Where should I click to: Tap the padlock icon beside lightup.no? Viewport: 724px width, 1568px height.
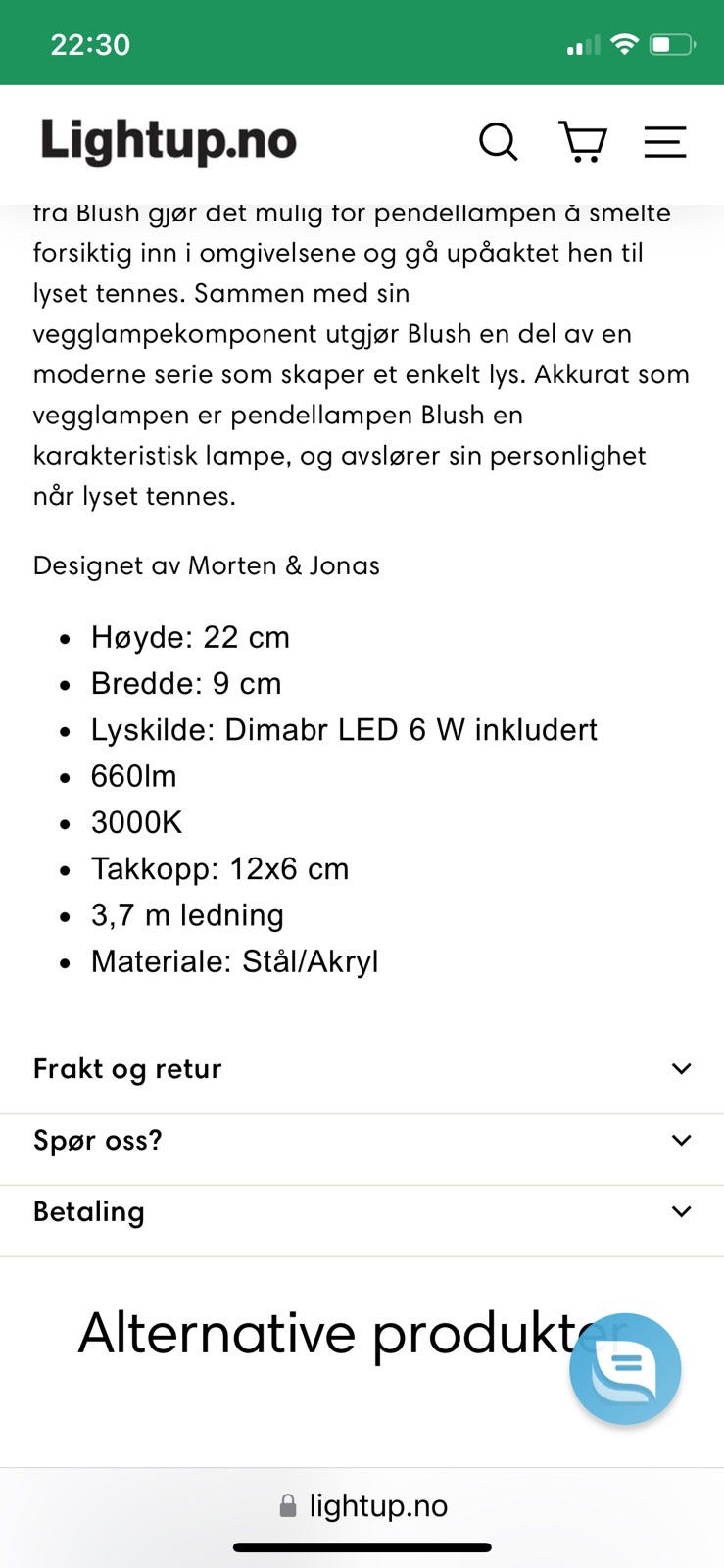(x=289, y=1506)
